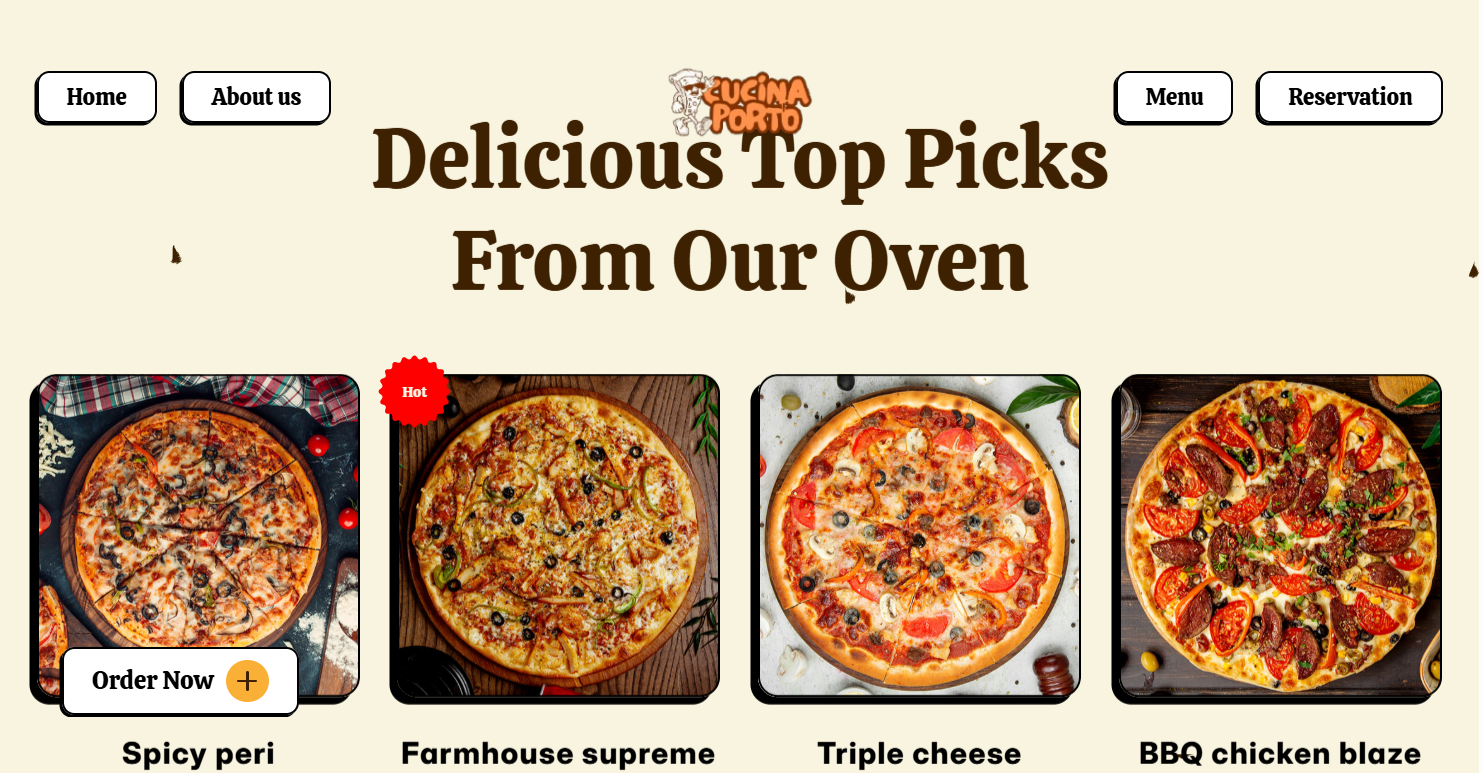Open the About us page
This screenshot has width=1482, height=773.
(255, 97)
